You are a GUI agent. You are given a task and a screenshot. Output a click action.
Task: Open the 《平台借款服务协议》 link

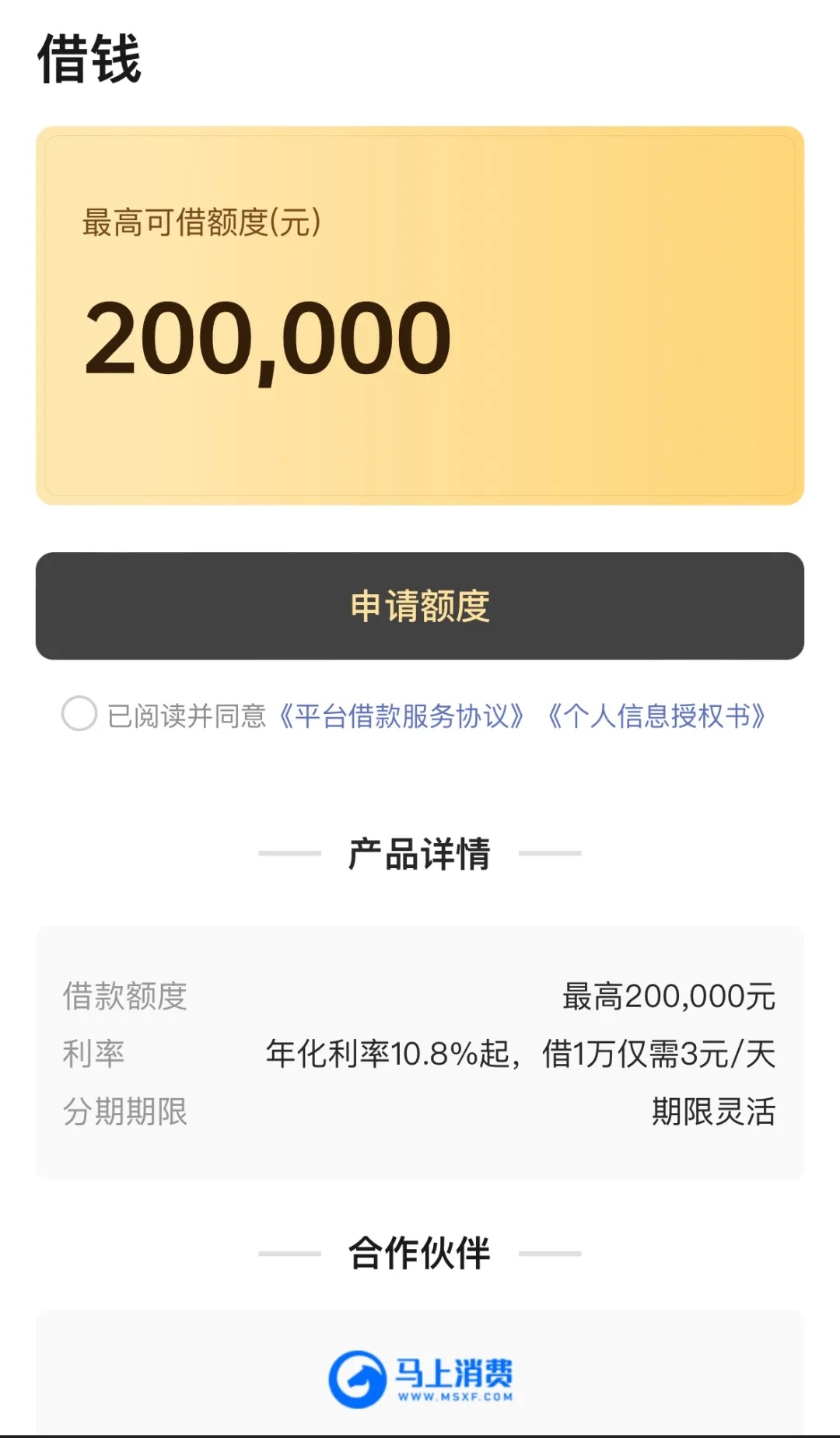pos(401,716)
